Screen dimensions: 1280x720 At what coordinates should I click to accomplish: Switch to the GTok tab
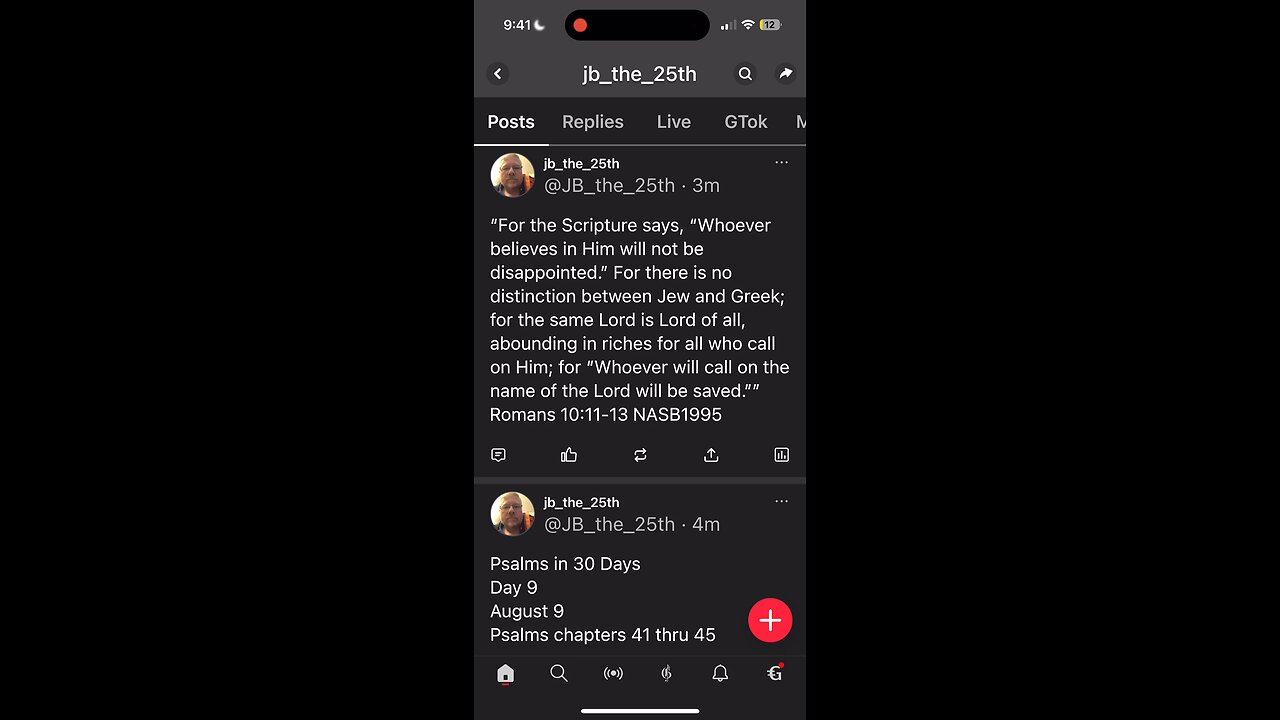pyautogui.click(x=745, y=122)
